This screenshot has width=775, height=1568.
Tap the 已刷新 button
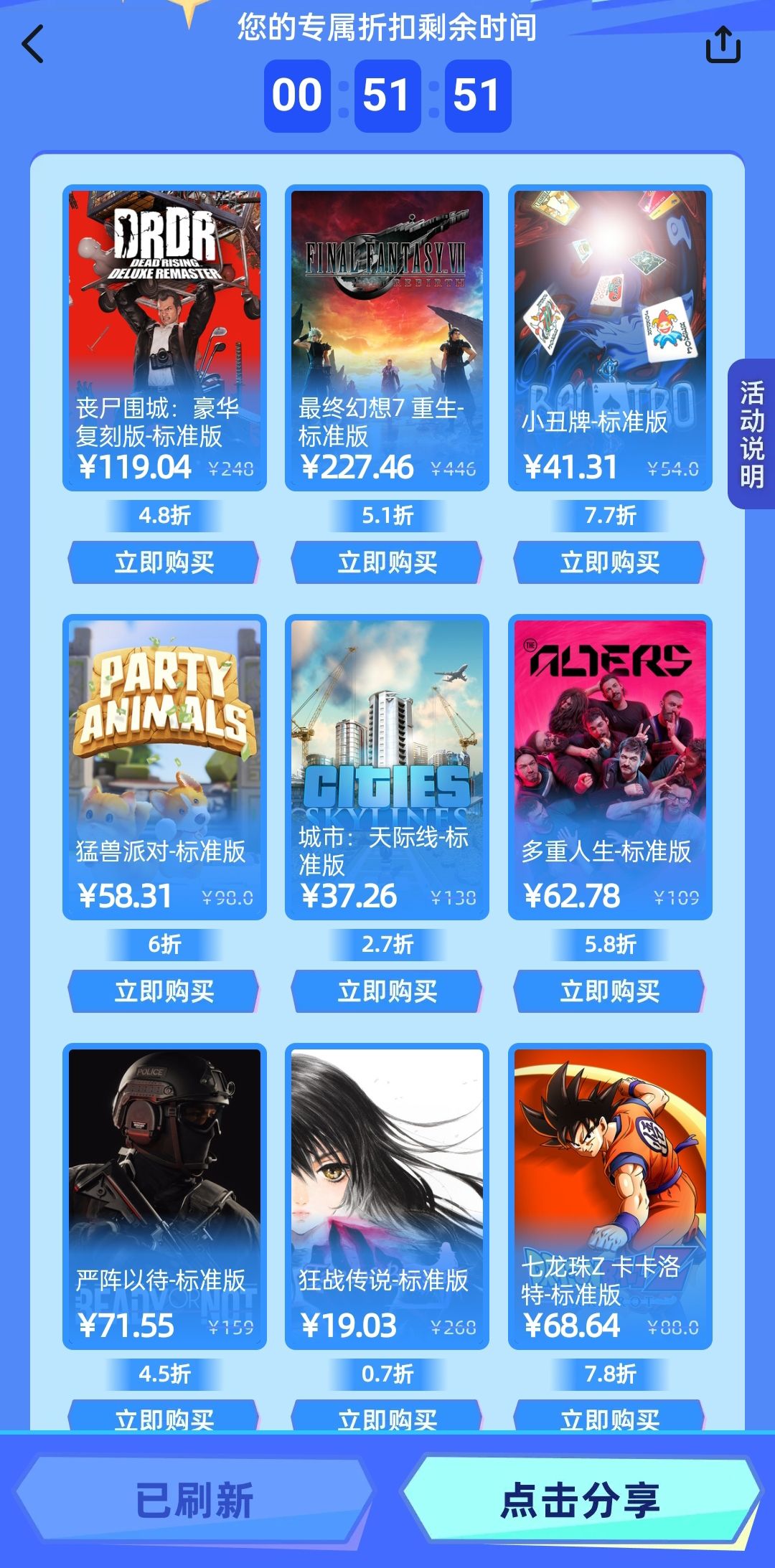pyautogui.click(x=194, y=1500)
